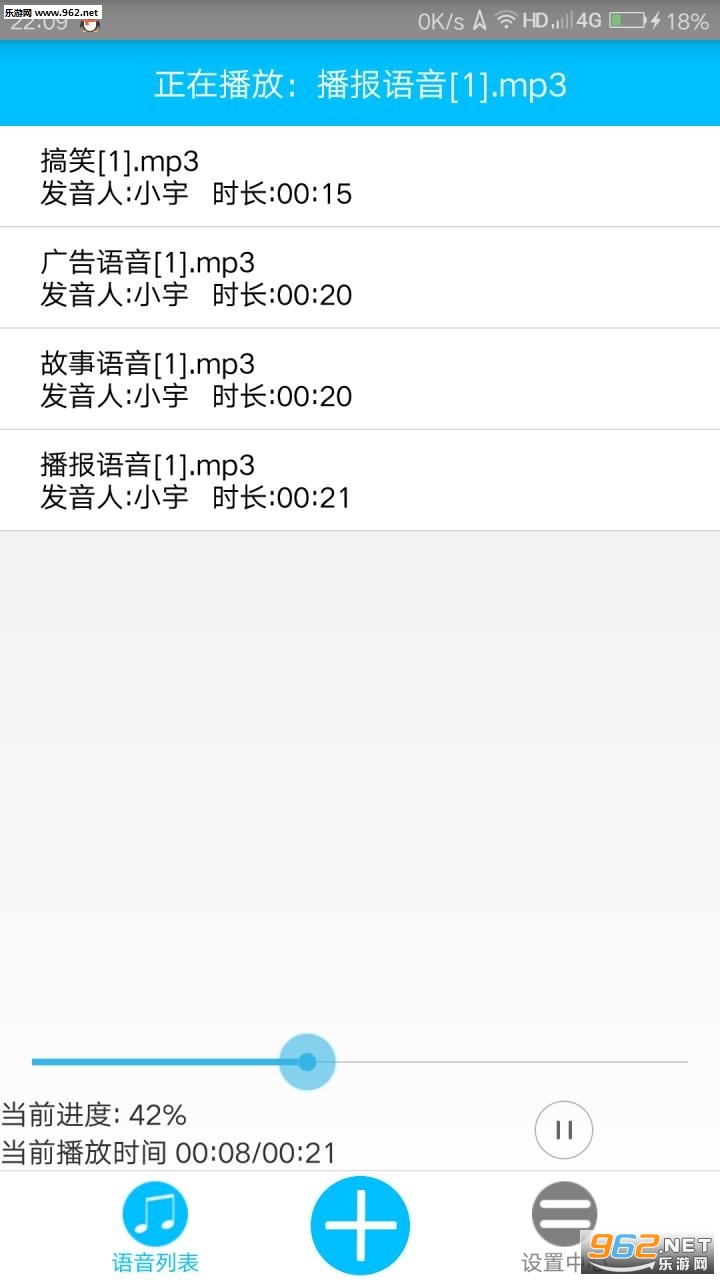The width and height of the screenshot is (720, 1280).
Task: Play 搞笑[1].mp3 from the list
Action: 360,177
